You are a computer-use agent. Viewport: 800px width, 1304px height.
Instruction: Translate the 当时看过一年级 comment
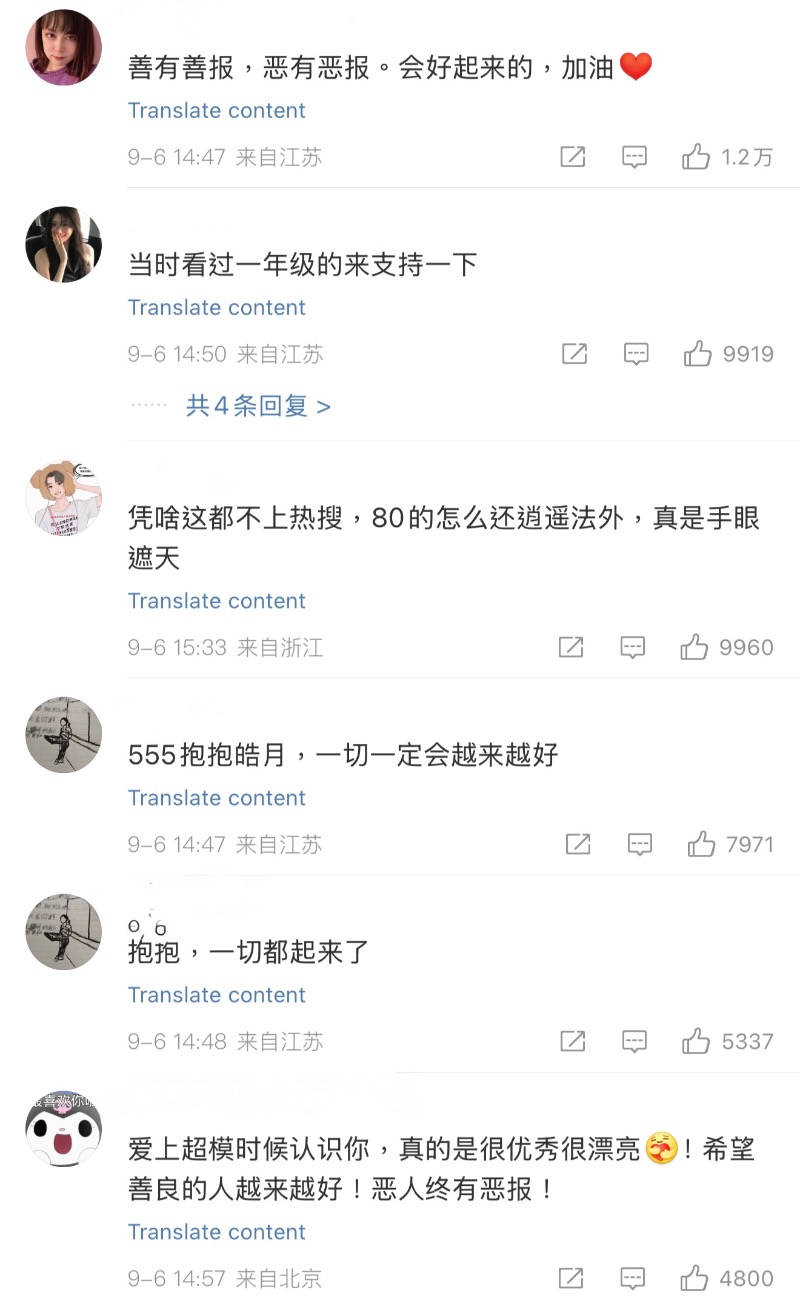[x=217, y=307]
